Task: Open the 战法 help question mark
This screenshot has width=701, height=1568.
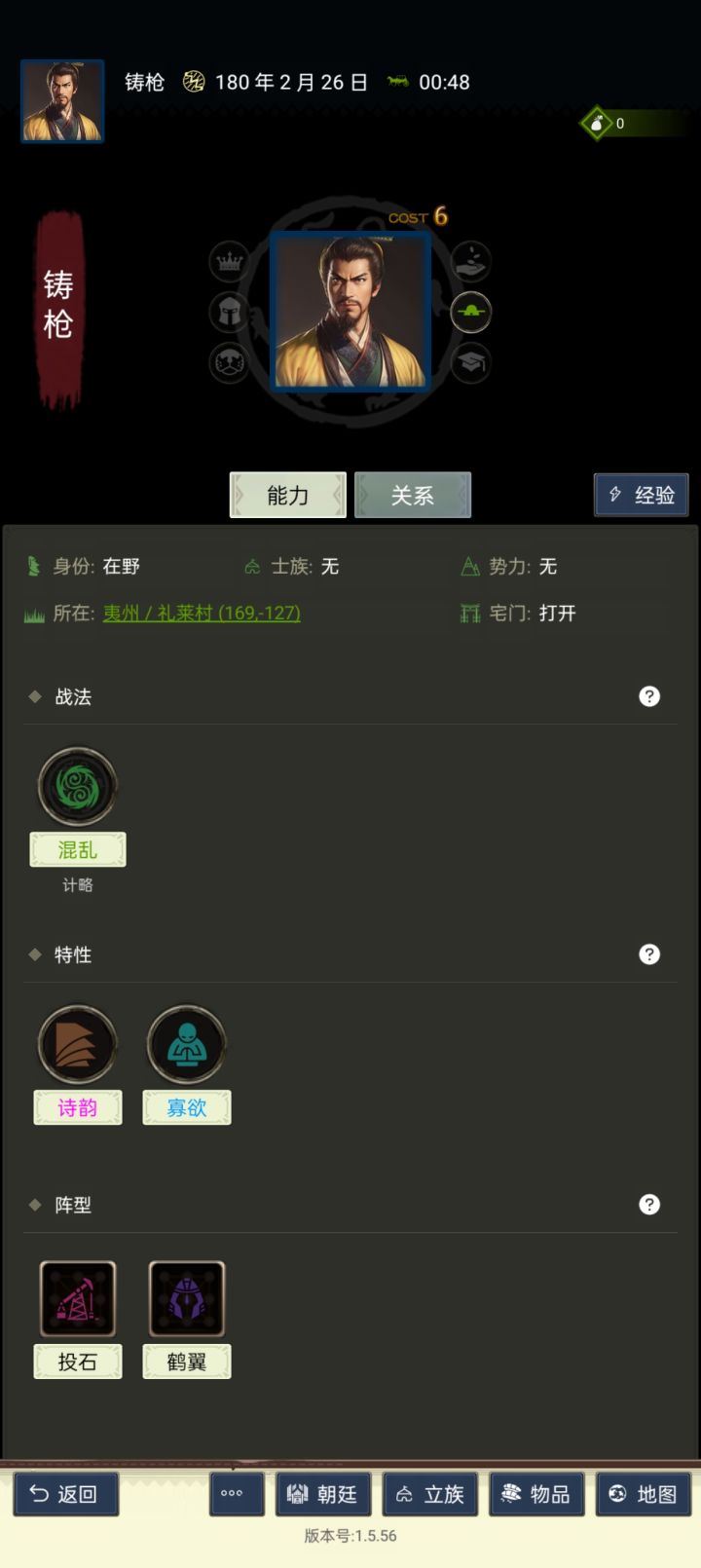Action: 649,696
